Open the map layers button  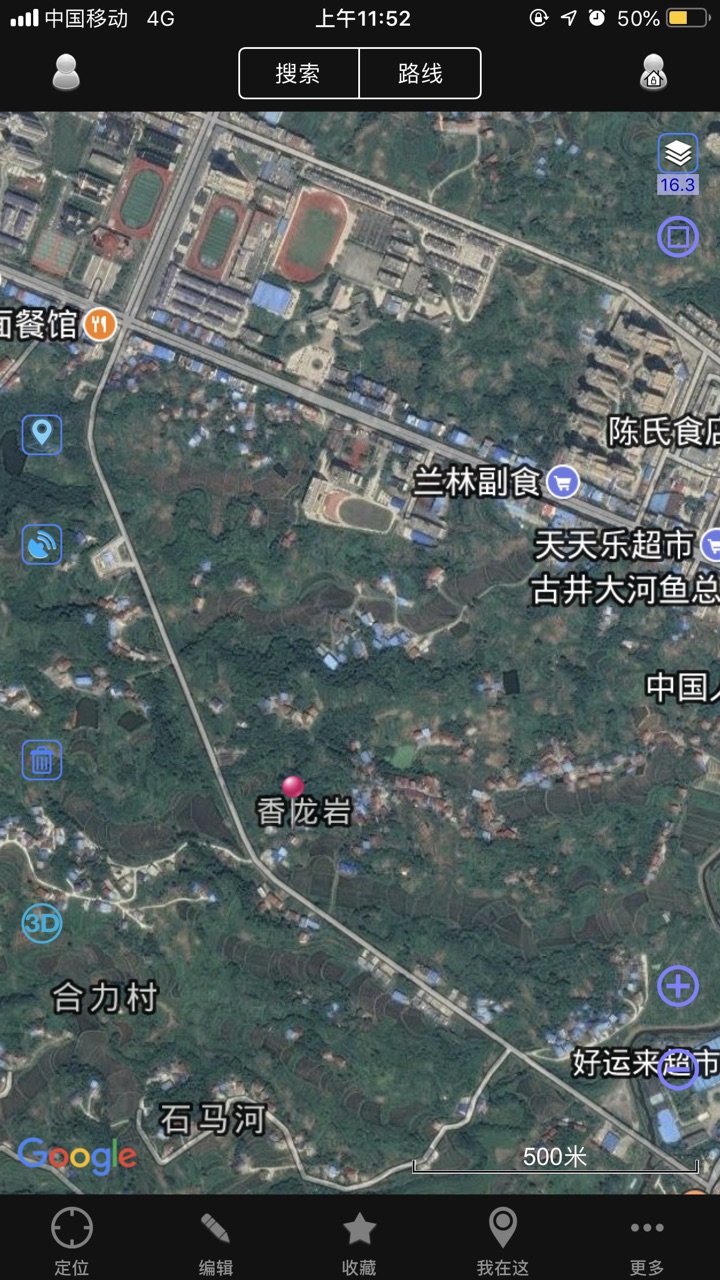coord(677,155)
